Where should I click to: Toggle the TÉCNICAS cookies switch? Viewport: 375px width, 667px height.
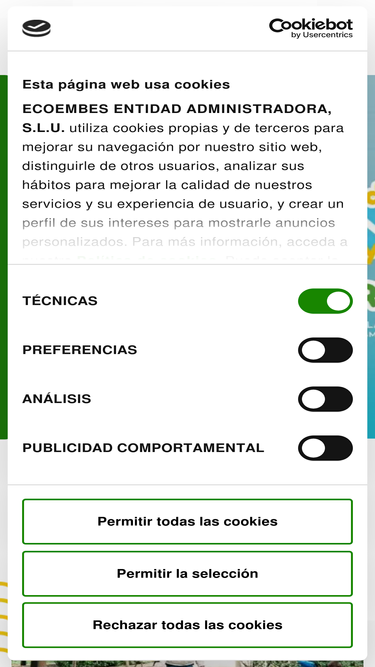325,301
